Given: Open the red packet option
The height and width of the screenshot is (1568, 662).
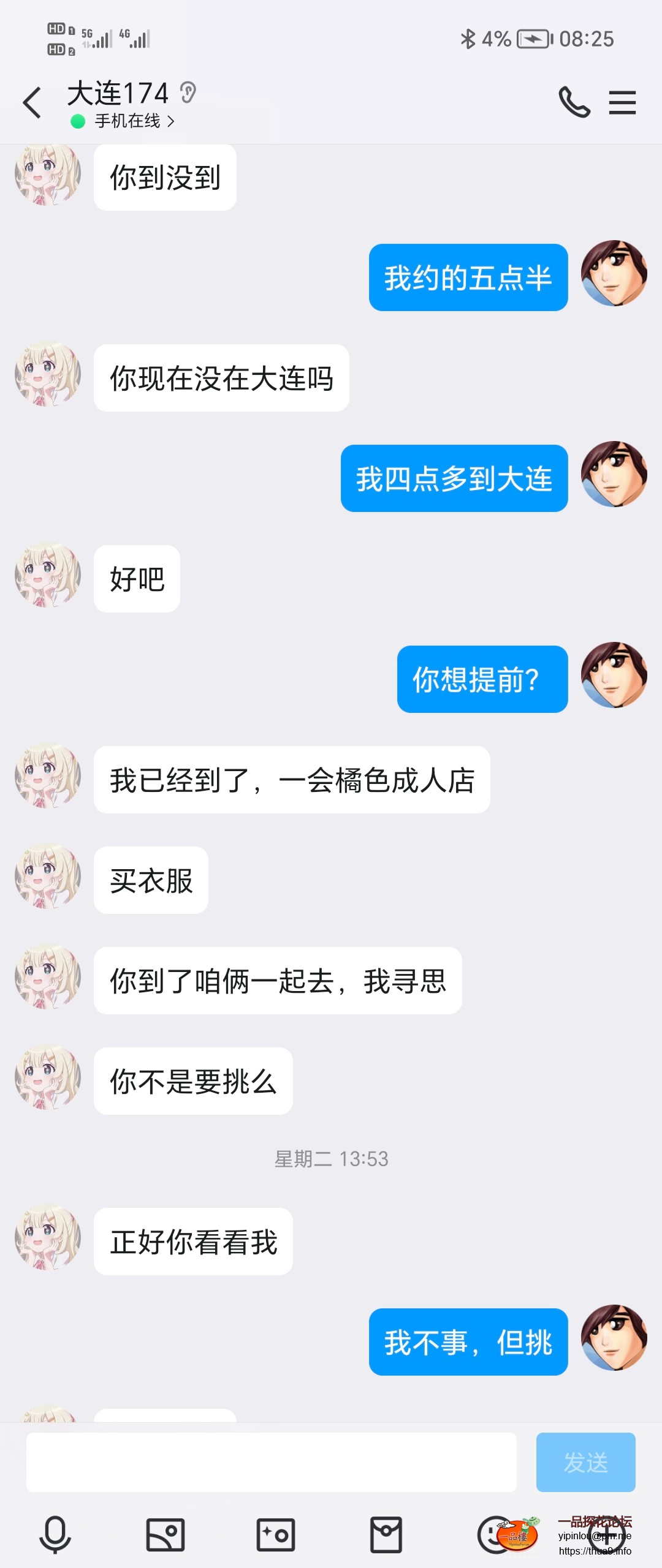Looking at the screenshot, I should tap(386, 1535).
